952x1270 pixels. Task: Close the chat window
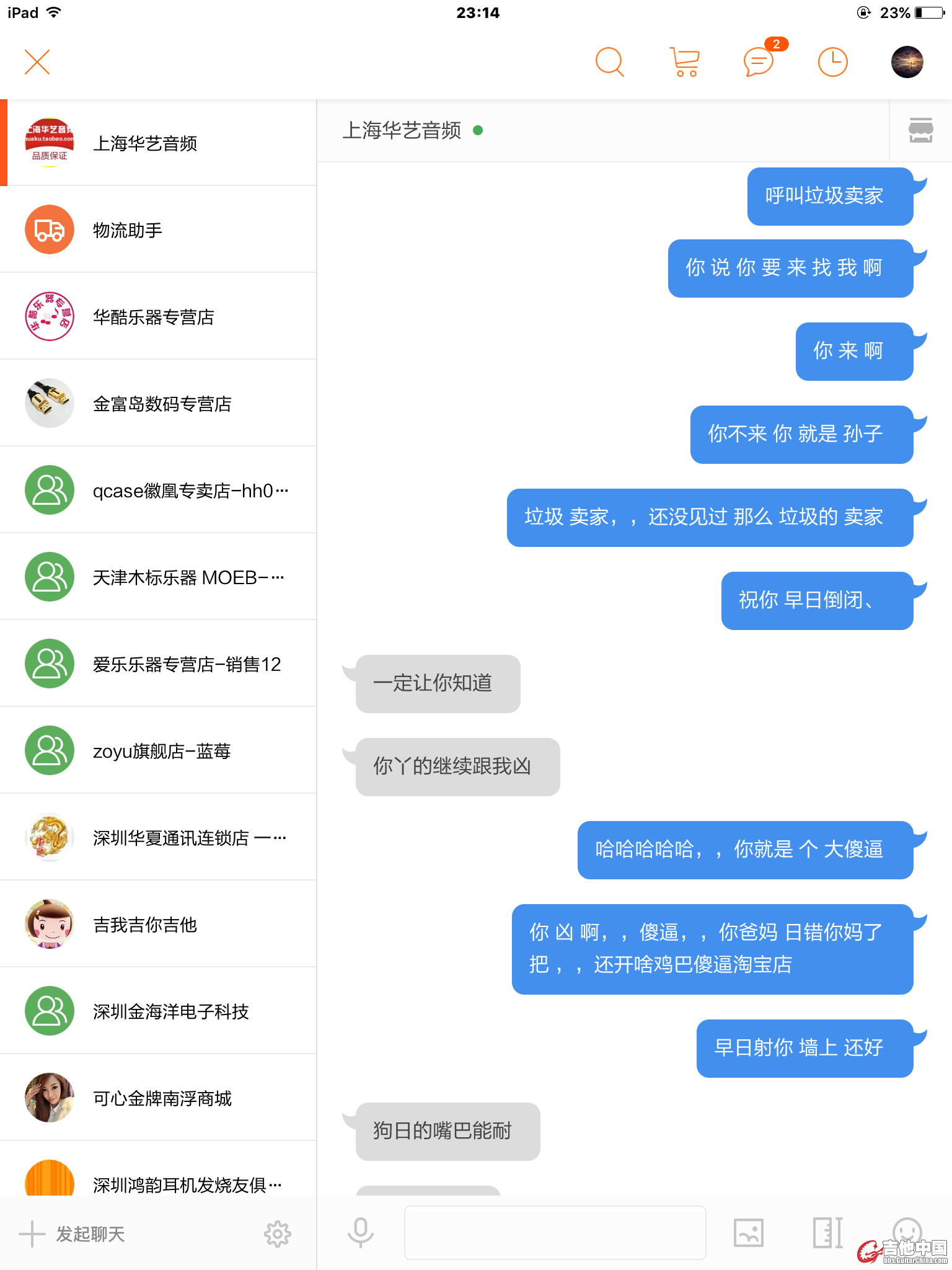tap(37, 62)
